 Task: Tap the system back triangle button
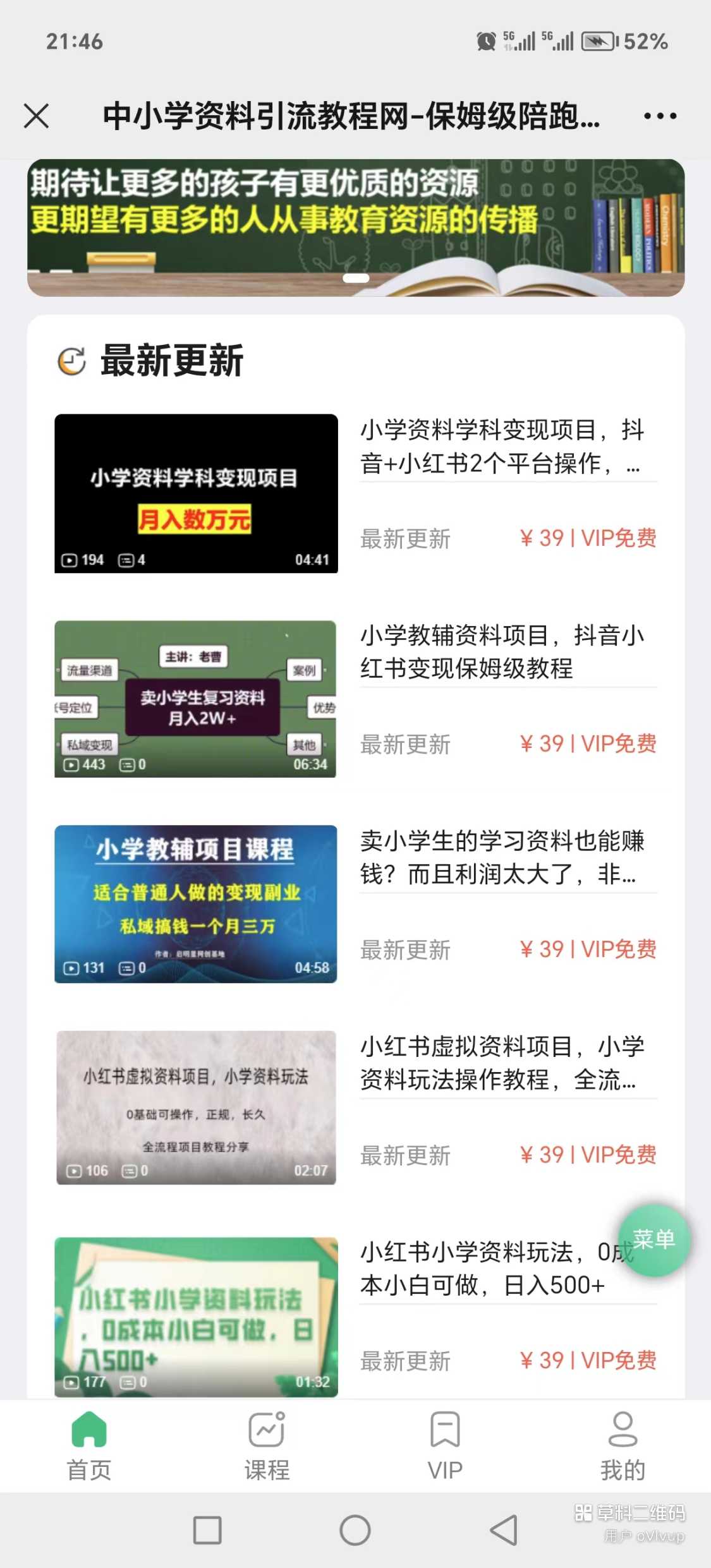pyautogui.click(x=504, y=1529)
